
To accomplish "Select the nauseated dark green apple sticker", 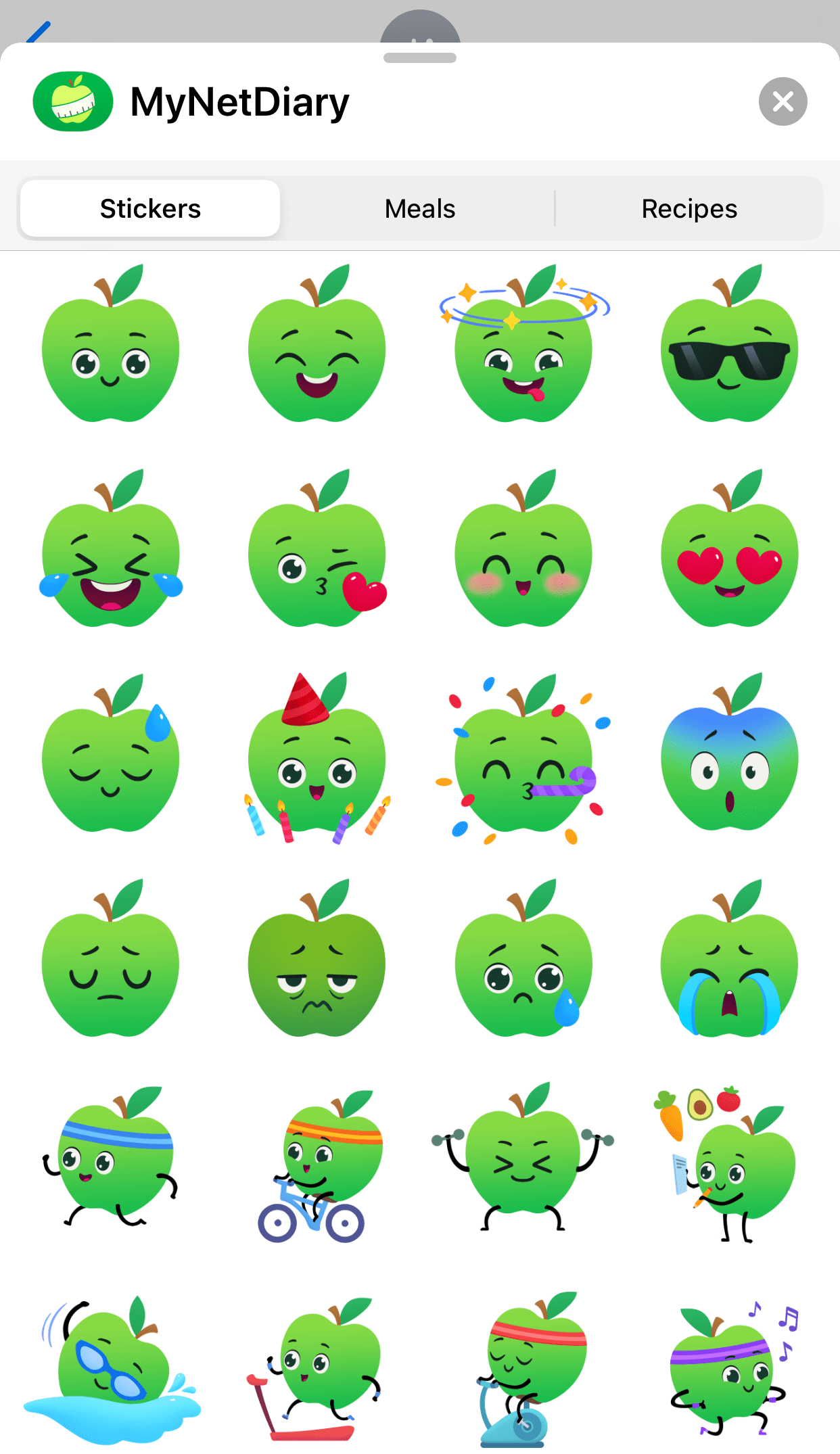I will pos(317,962).
